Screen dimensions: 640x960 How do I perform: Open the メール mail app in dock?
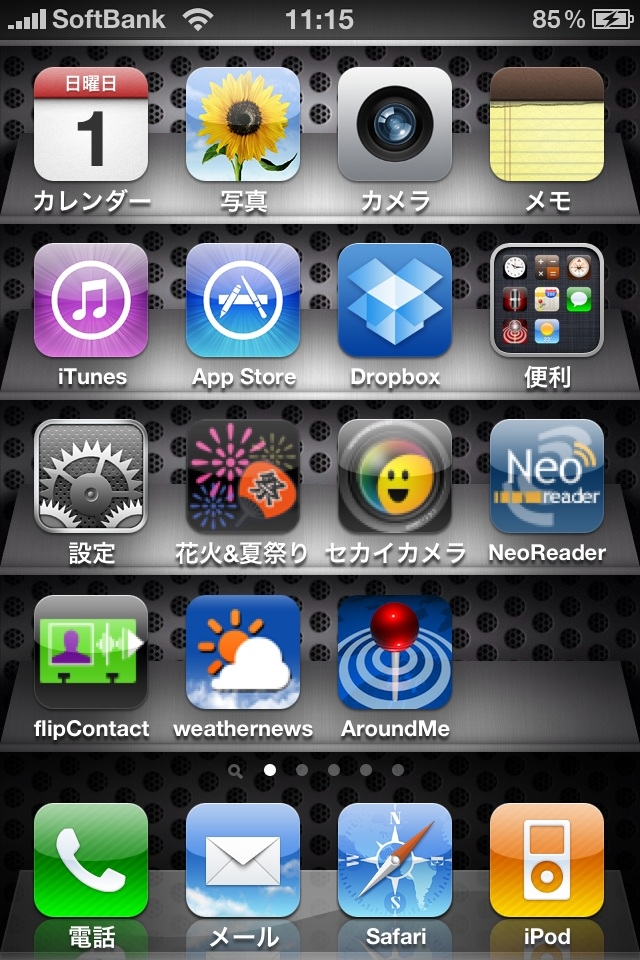(243, 860)
